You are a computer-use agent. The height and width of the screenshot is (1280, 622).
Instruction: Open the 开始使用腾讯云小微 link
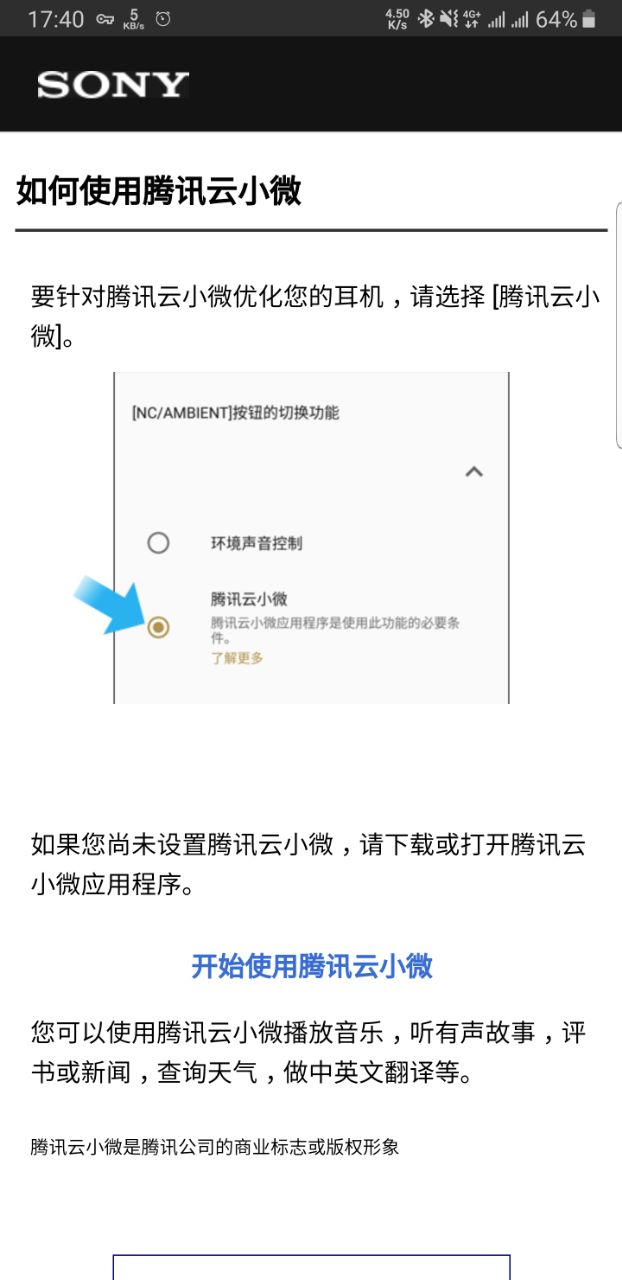coord(311,966)
